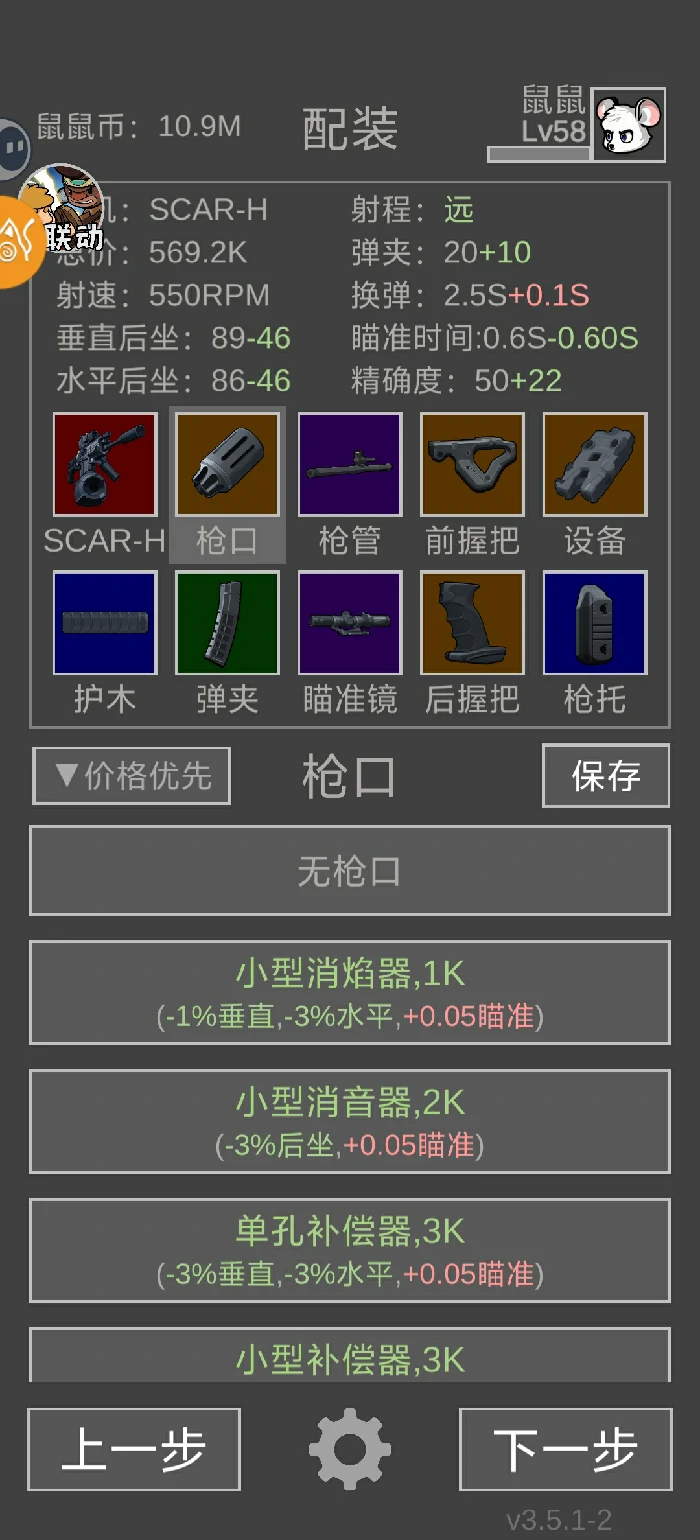Open the 弹夹 magazine slot
The height and width of the screenshot is (1540, 700).
[227, 623]
